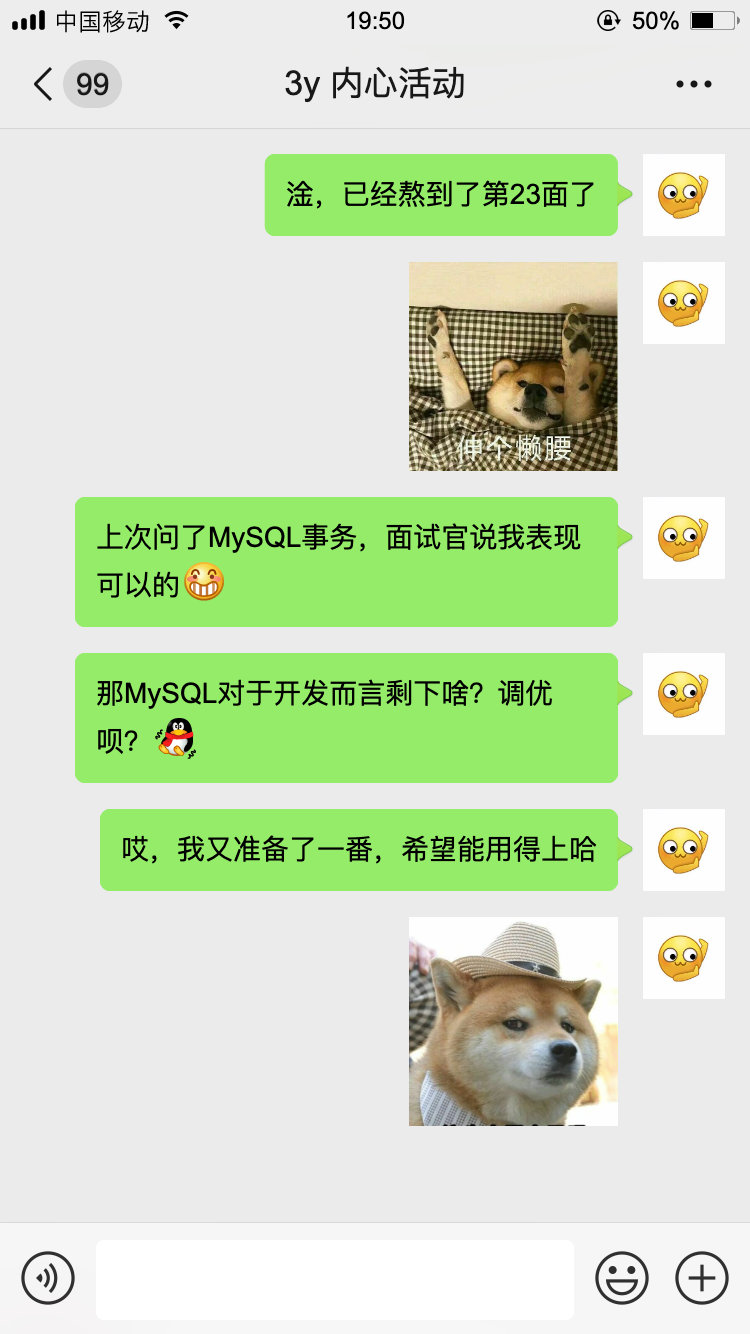This screenshot has width=750, height=1334.
Task: Open sender avatar beside the 第23面 message
Action: (x=683, y=195)
